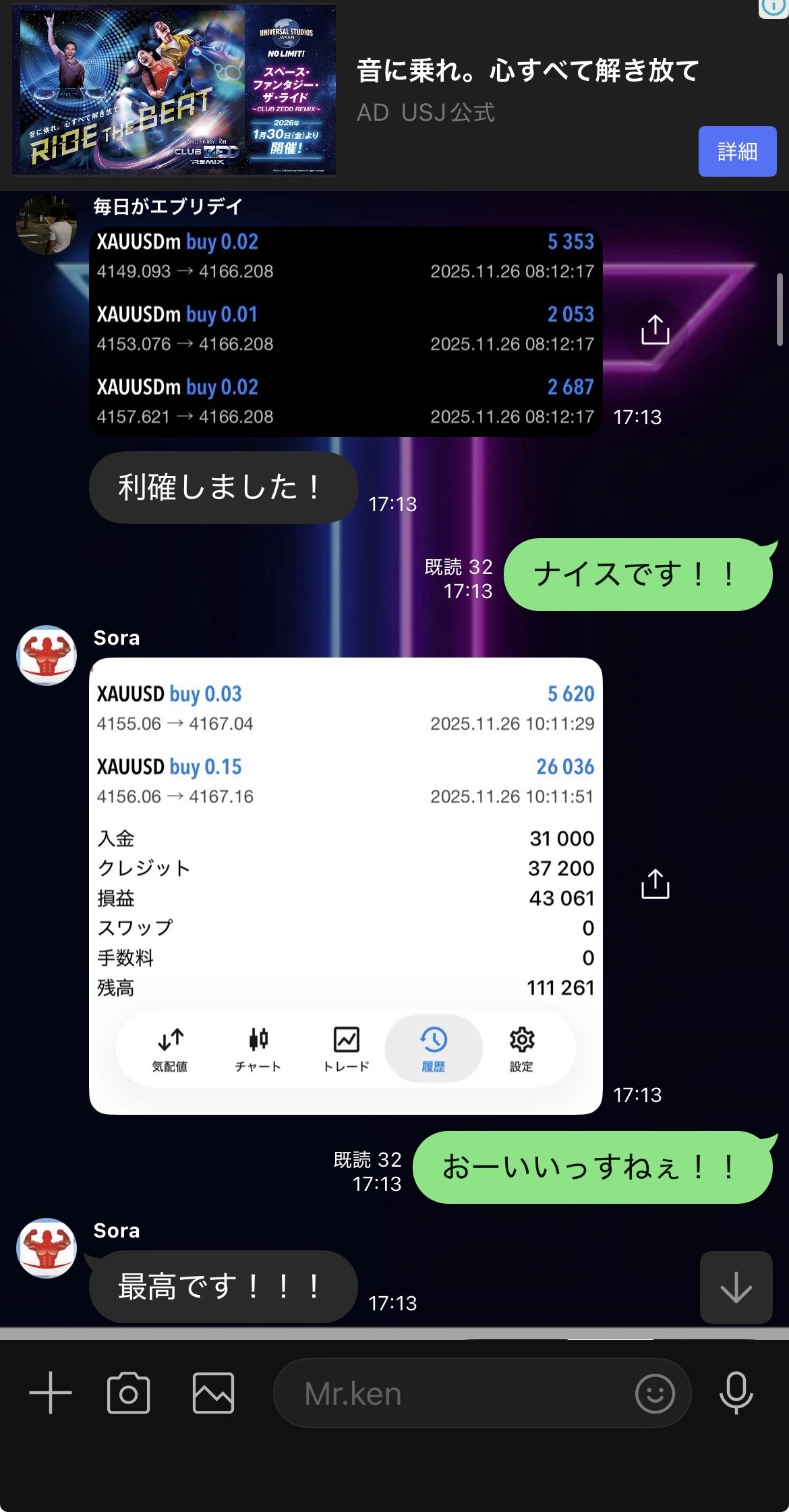Open the USJ Ride the Beat ad image
789x1512 pixels.
[174, 90]
